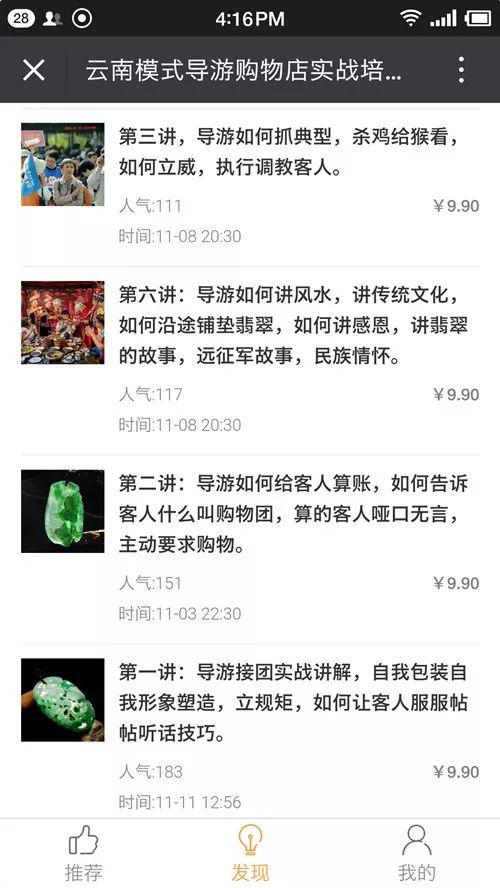The height and width of the screenshot is (888, 500).
Task: Open lesson 第三讲 about 抓典型
Action: (x=250, y=185)
